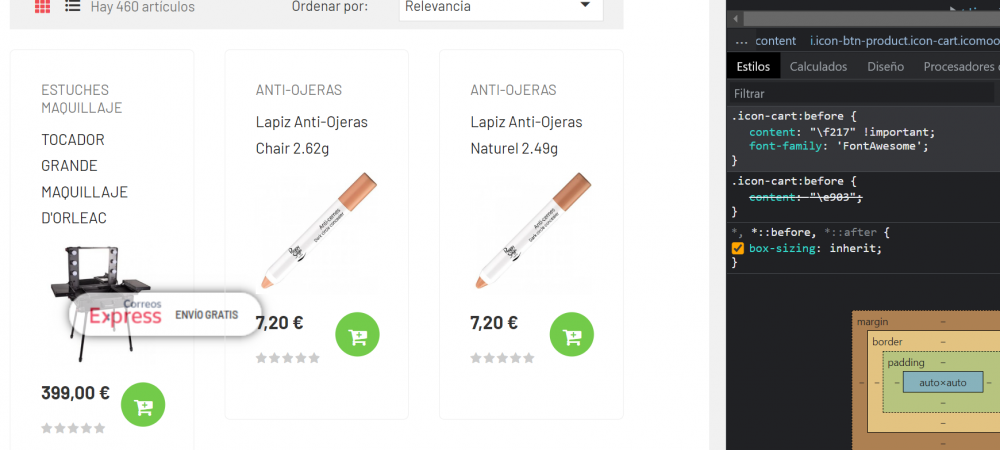
Task: Add Lapiz Anti-Ojeras Chair to cart
Action: (357, 335)
